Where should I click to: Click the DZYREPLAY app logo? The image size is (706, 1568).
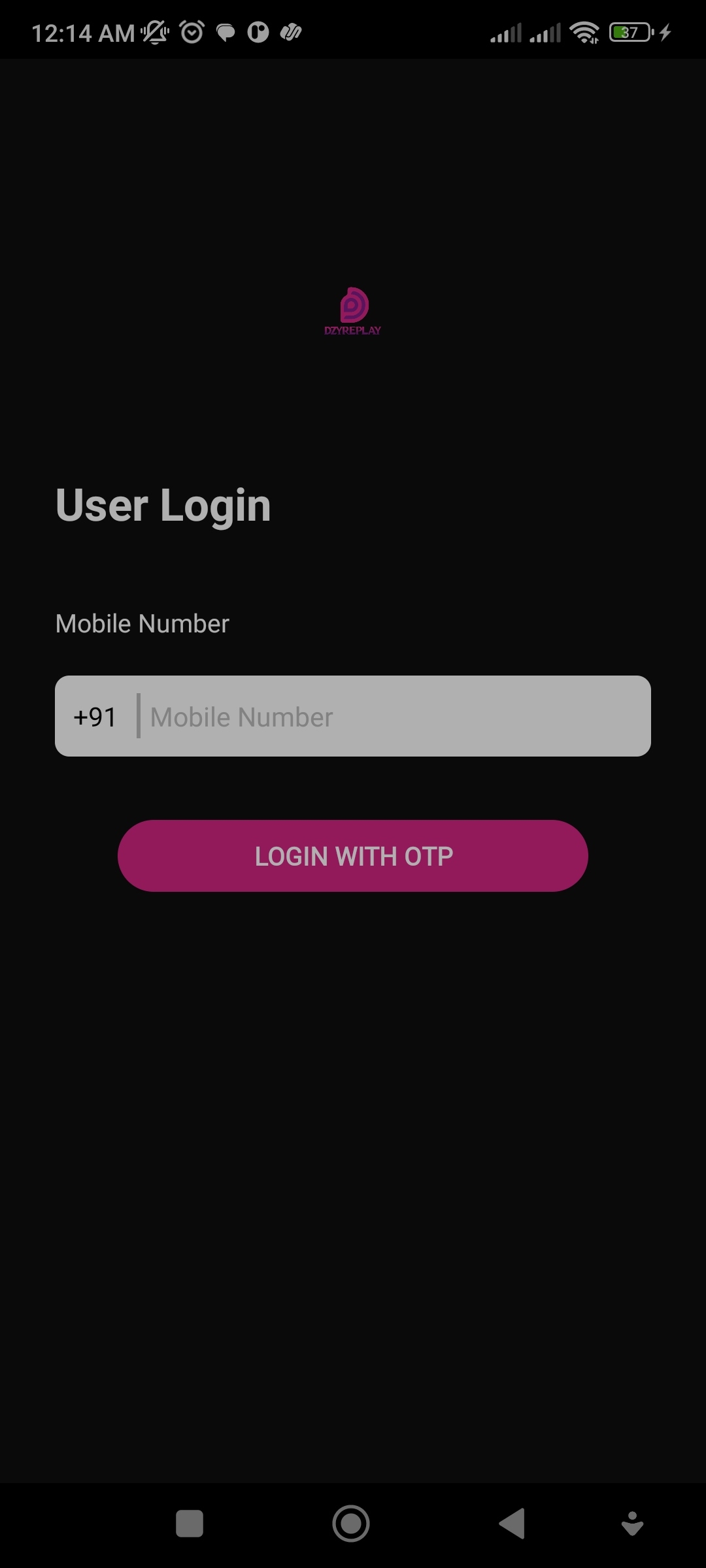(x=353, y=310)
